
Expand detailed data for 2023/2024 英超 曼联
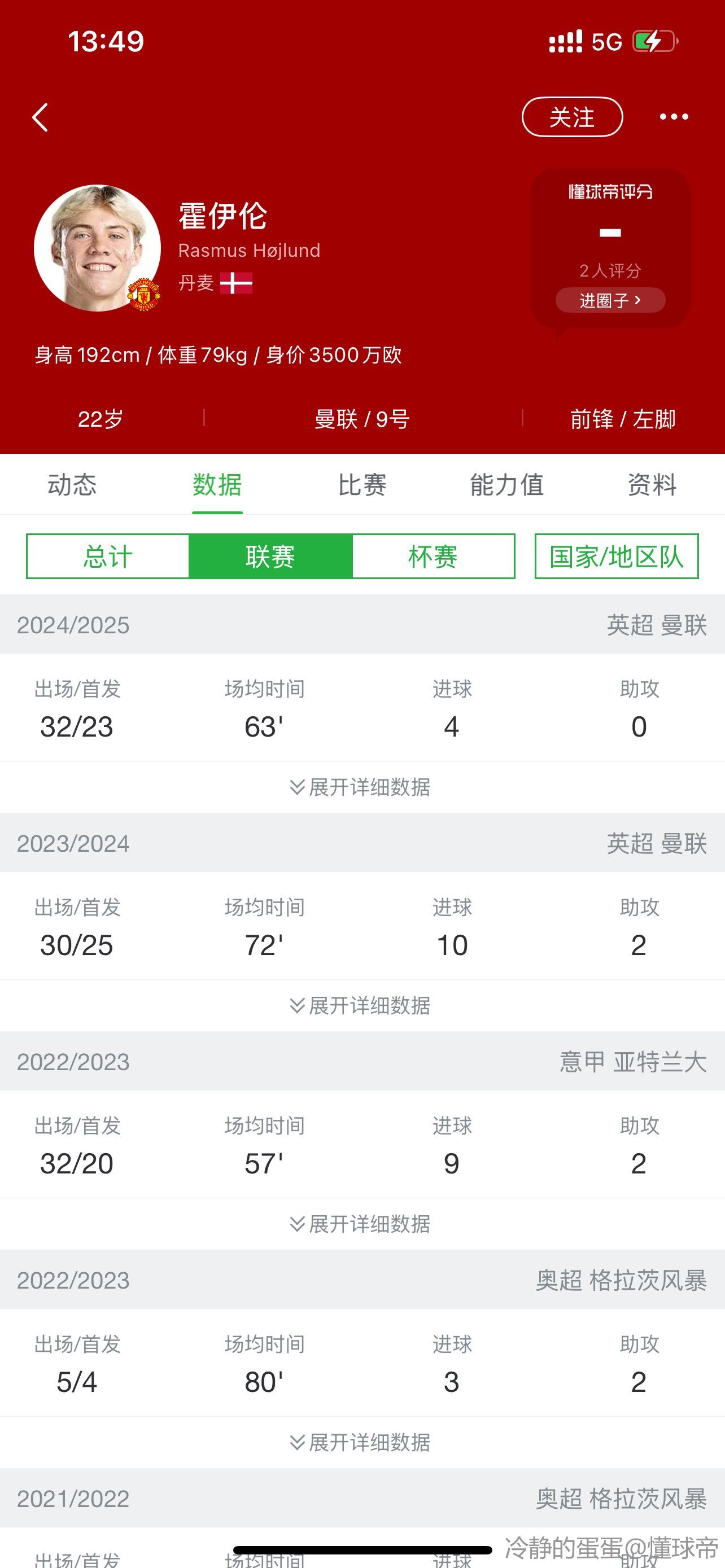coord(360,1006)
